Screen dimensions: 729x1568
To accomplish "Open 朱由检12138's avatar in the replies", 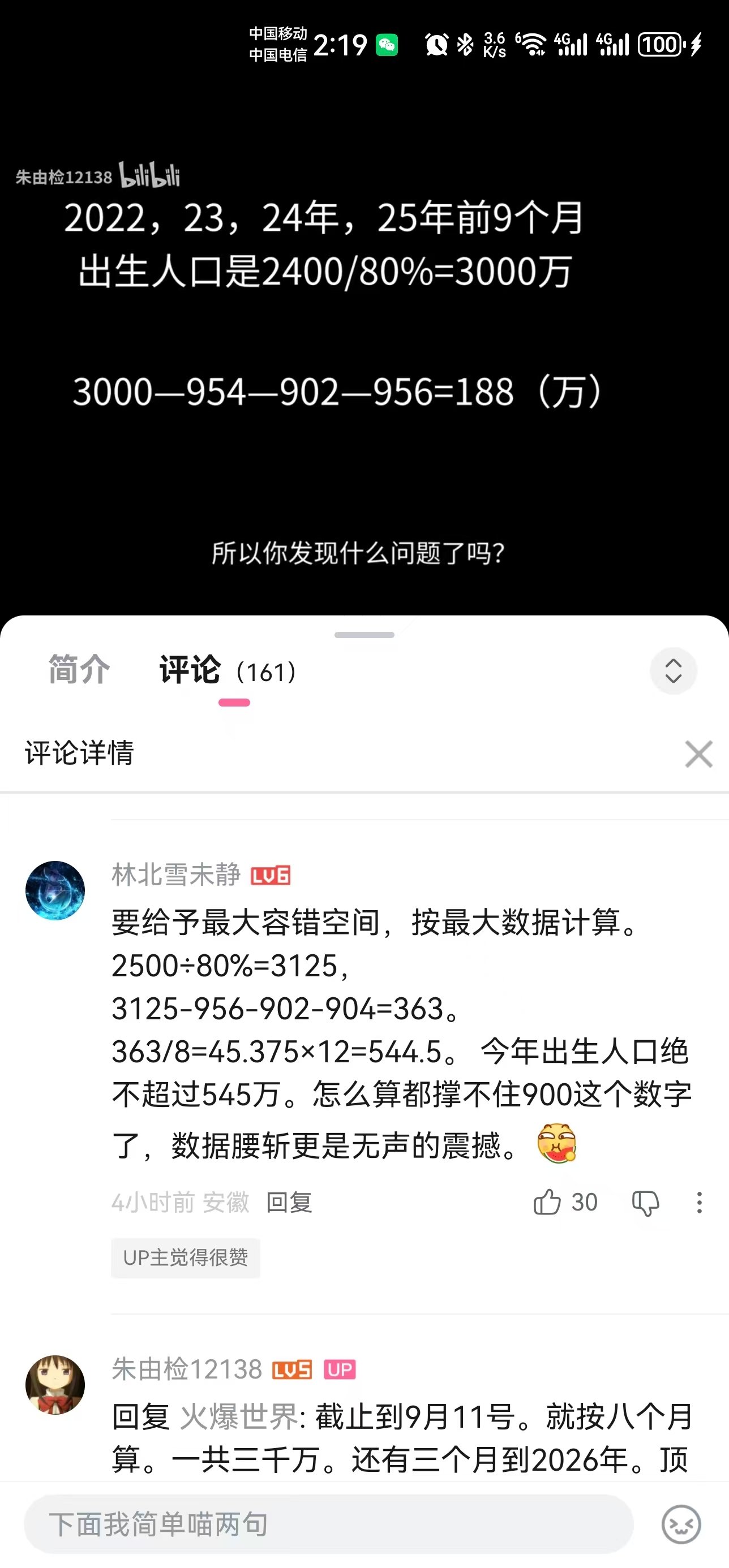I will 55,1384.
